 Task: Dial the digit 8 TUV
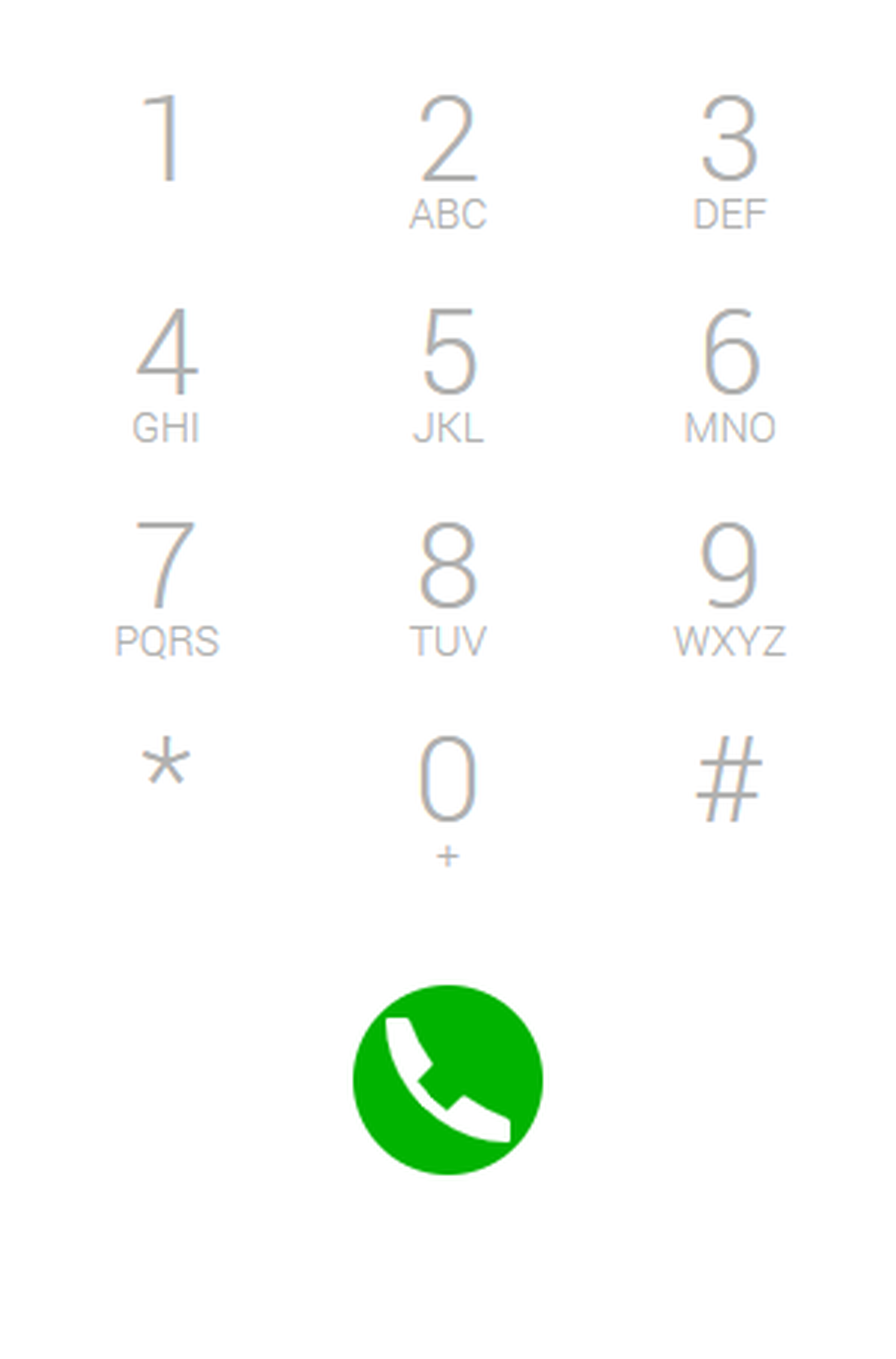click(x=448, y=589)
